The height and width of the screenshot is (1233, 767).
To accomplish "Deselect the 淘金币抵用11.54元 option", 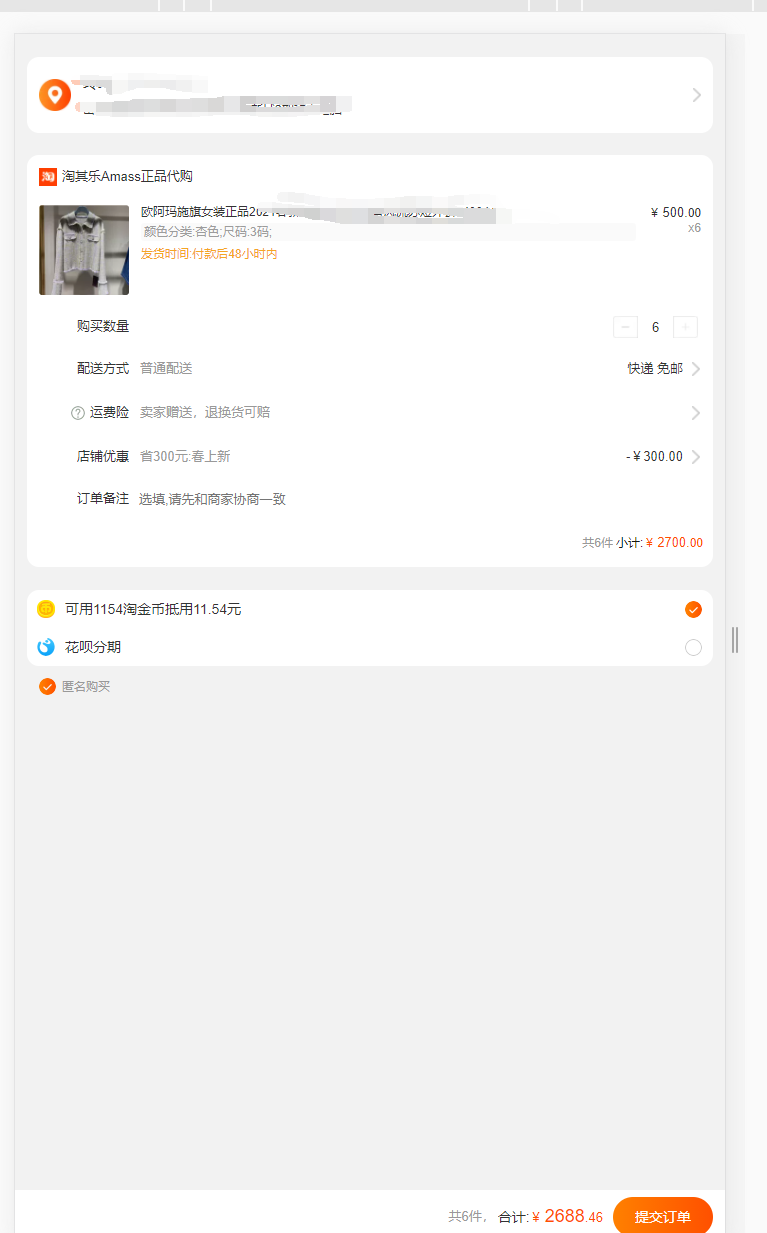I will (x=693, y=608).
